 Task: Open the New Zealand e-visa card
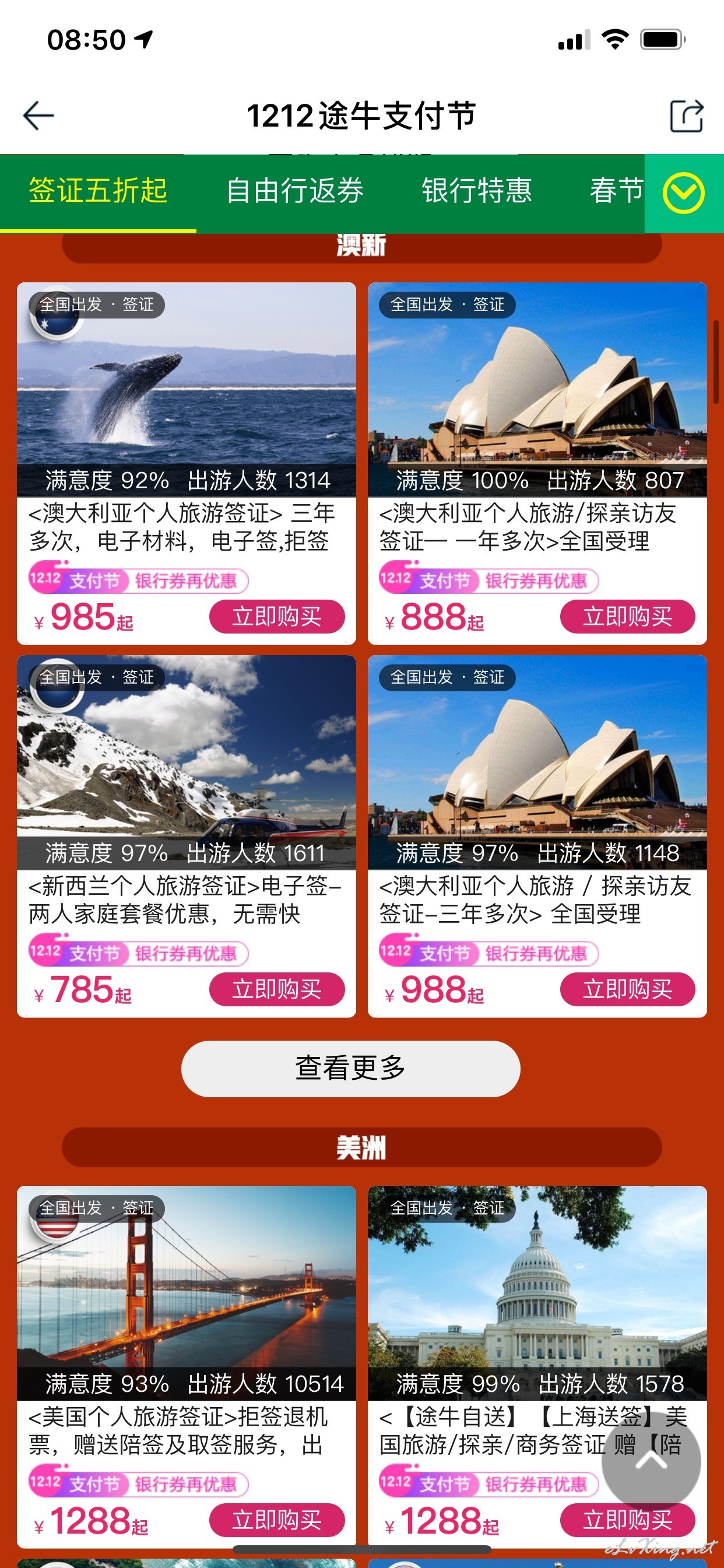pos(186,835)
